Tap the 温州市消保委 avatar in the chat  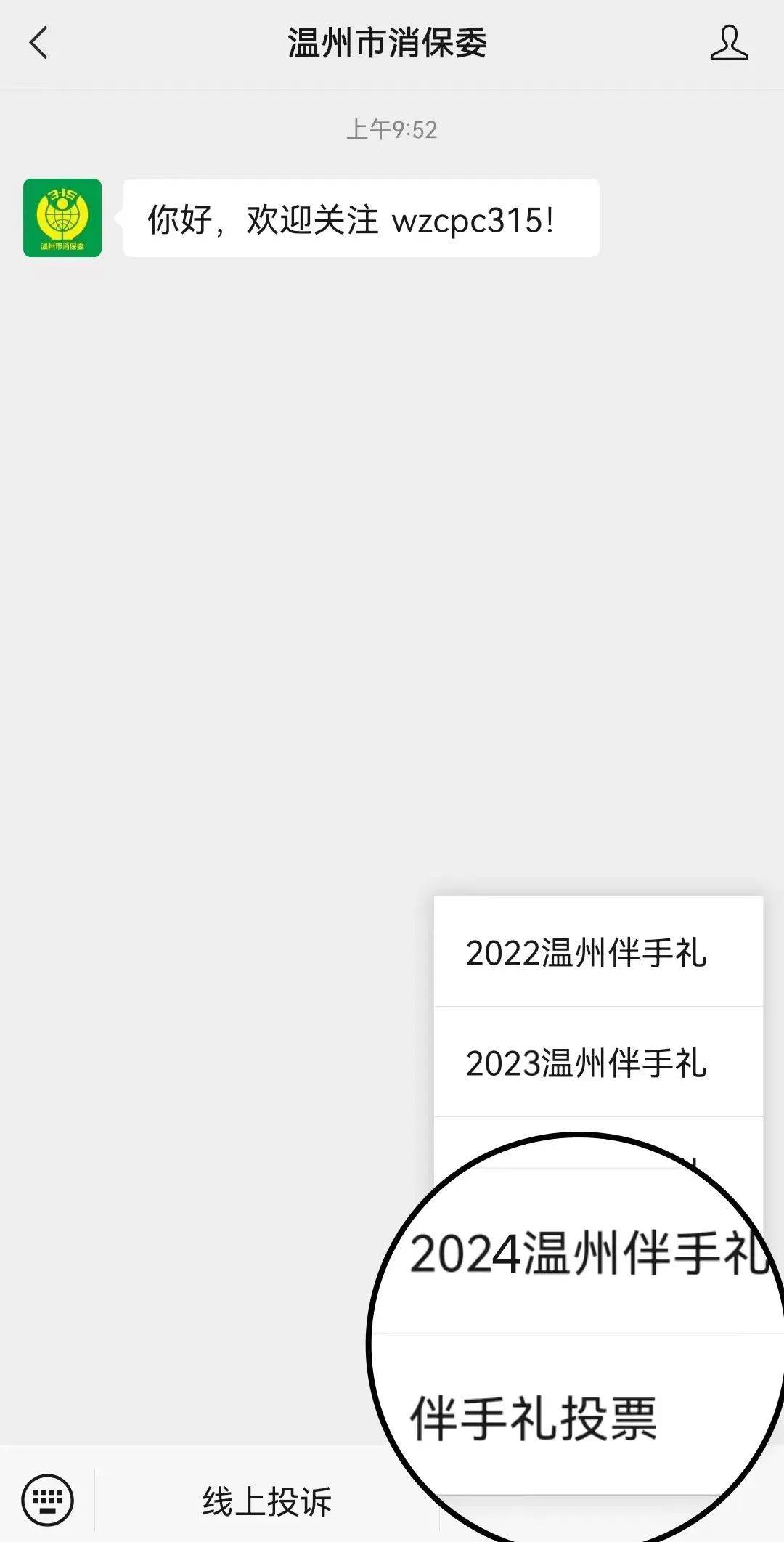pyautogui.click(x=62, y=218)
